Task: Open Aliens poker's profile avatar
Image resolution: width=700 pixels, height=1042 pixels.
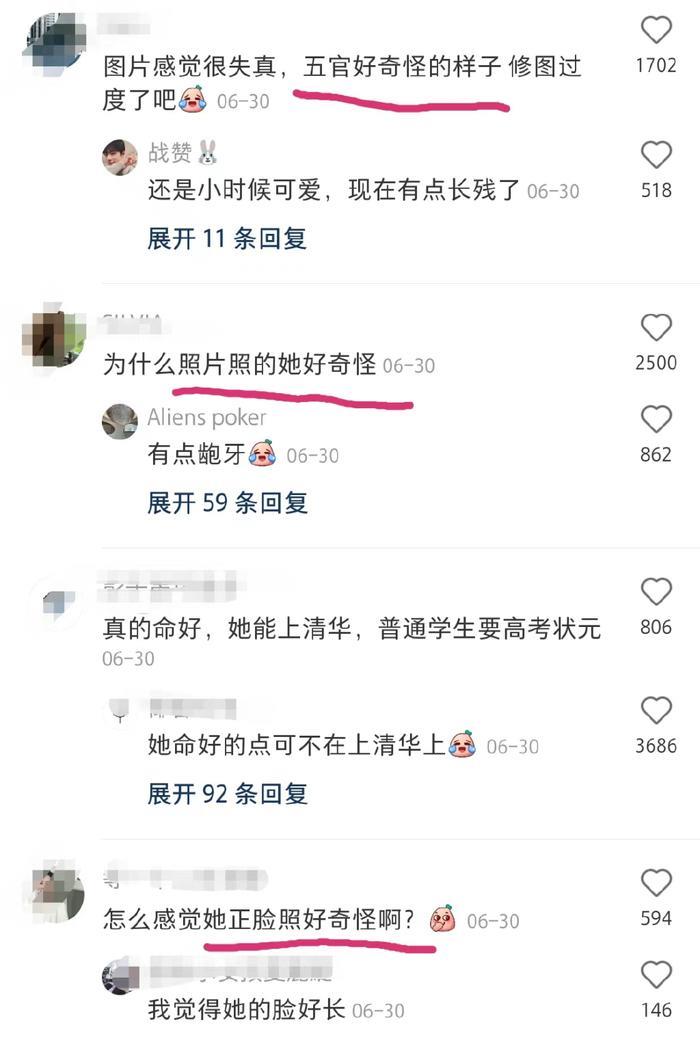Action: [x=120, y=421]
